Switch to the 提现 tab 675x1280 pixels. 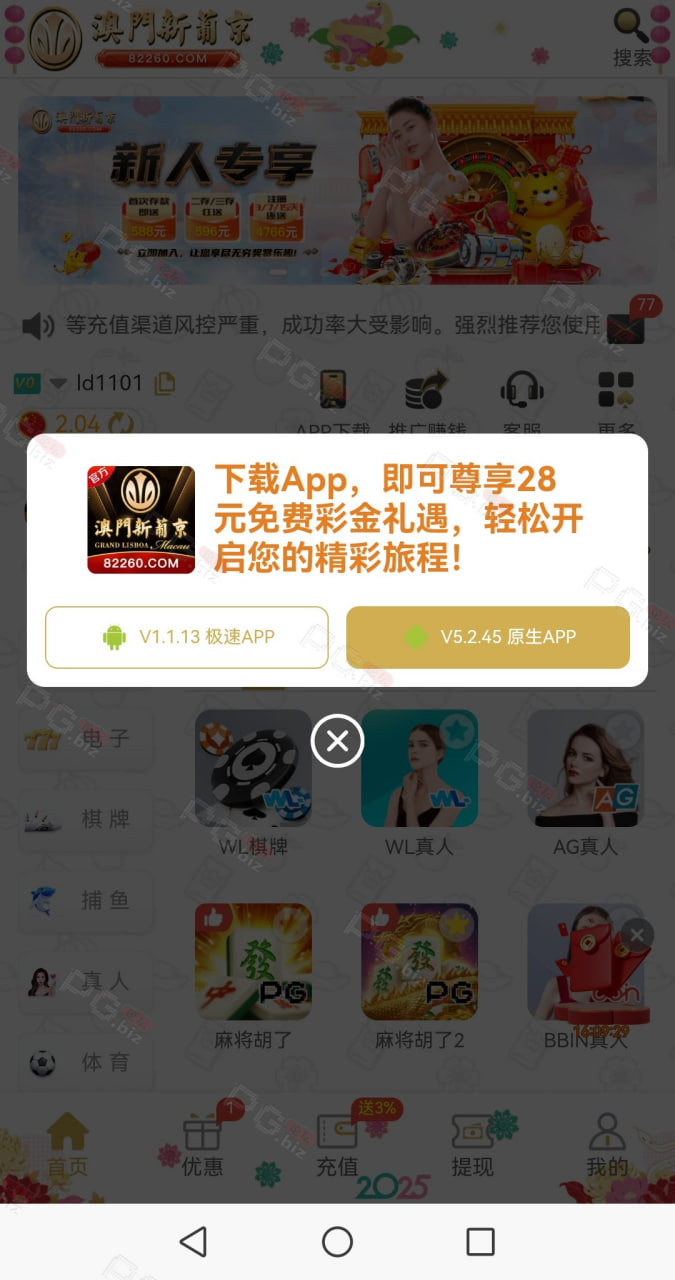click(x=472, y=1146)
